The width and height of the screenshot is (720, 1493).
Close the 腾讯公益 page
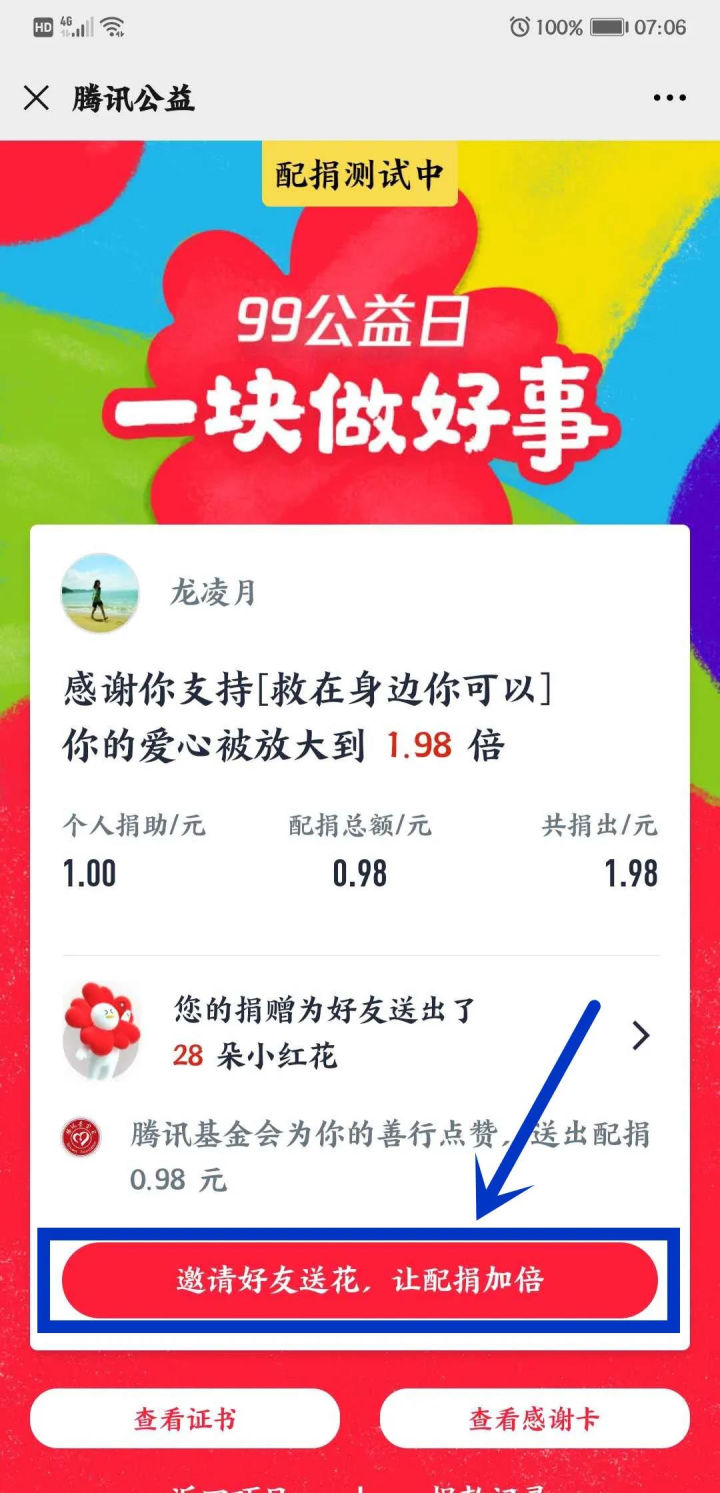(x=36, y=98)
